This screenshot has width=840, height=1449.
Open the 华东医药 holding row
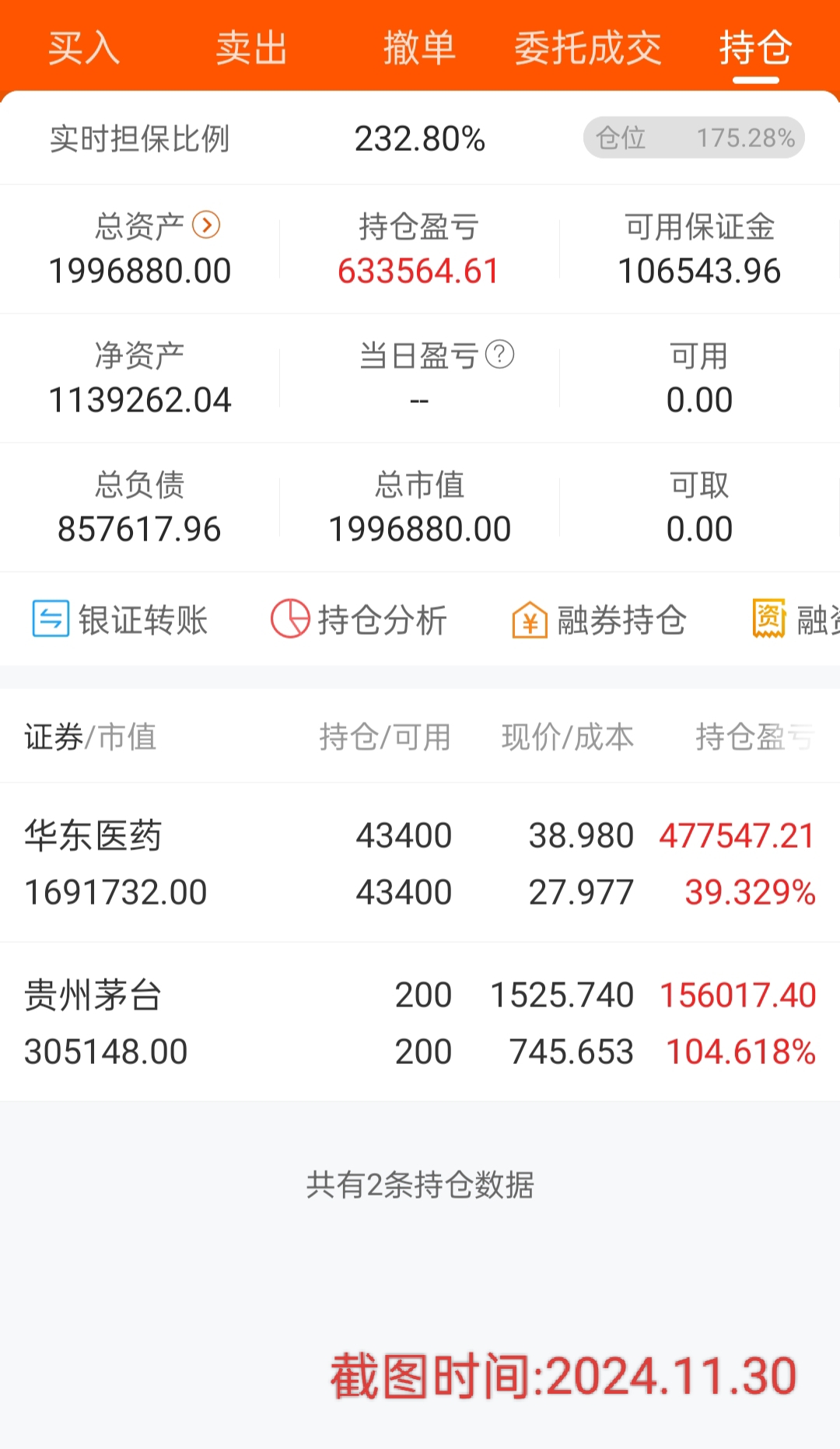[x=420, y=863]
